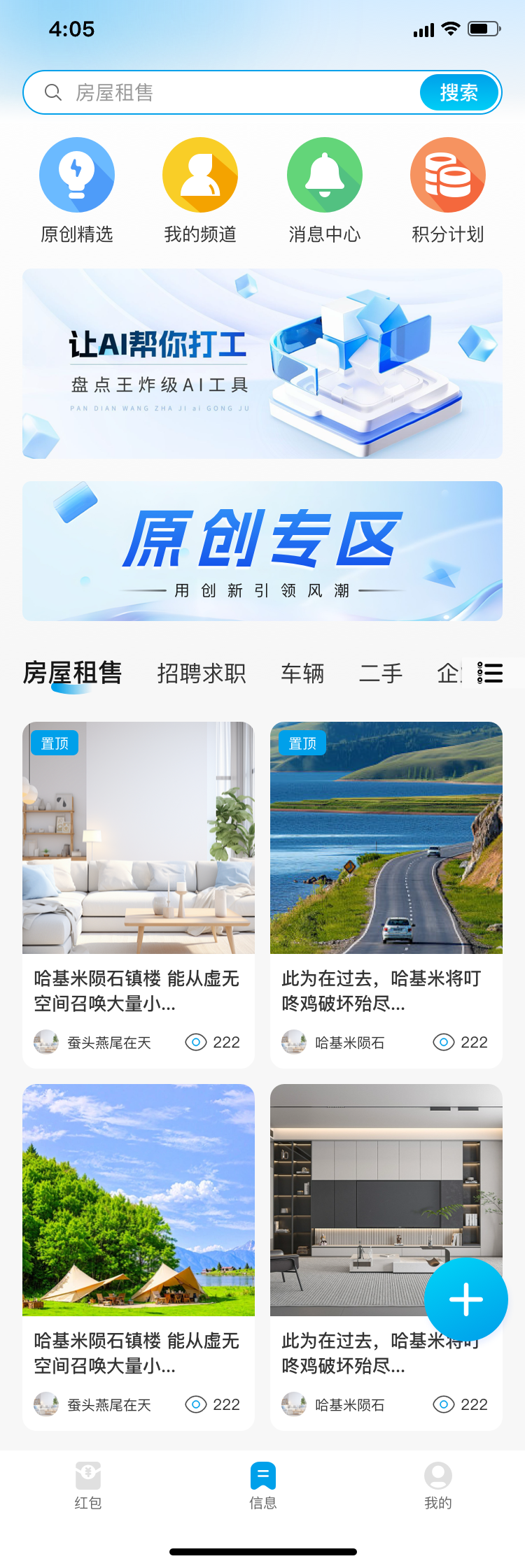Open 消息中心 bell shortcut

click(324, 189)
